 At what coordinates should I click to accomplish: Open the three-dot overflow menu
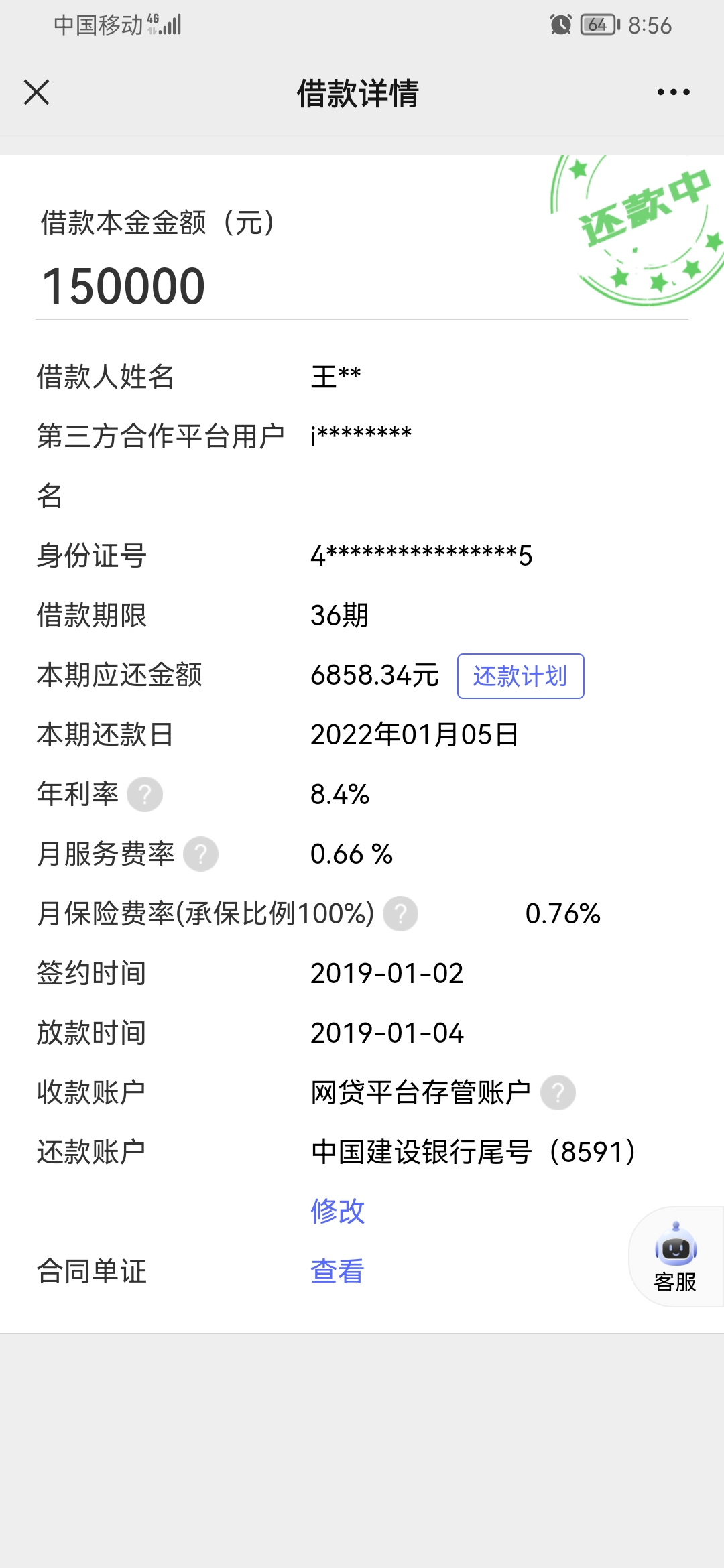click(x=673, y=92)
